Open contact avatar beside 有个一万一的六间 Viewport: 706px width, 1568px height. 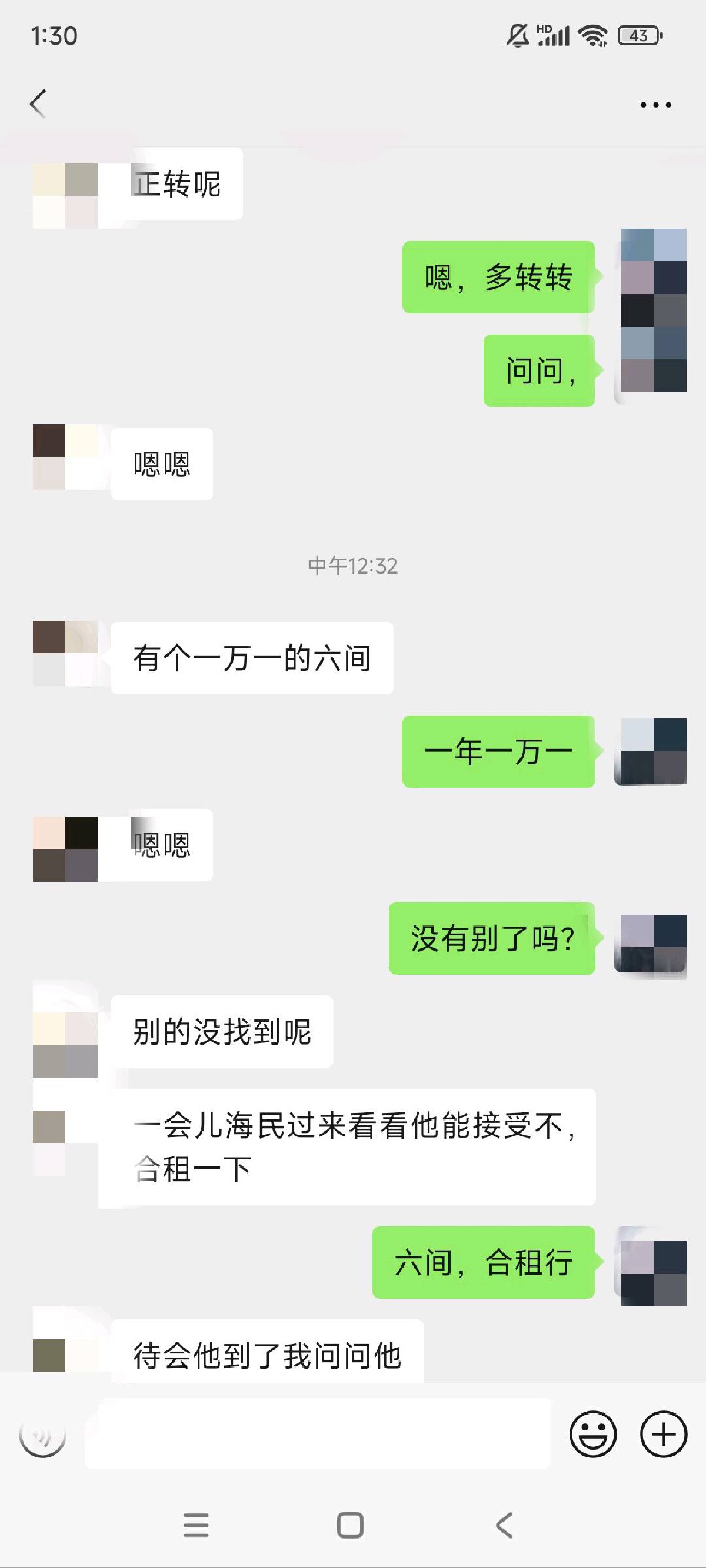click(x=65, y=654)
